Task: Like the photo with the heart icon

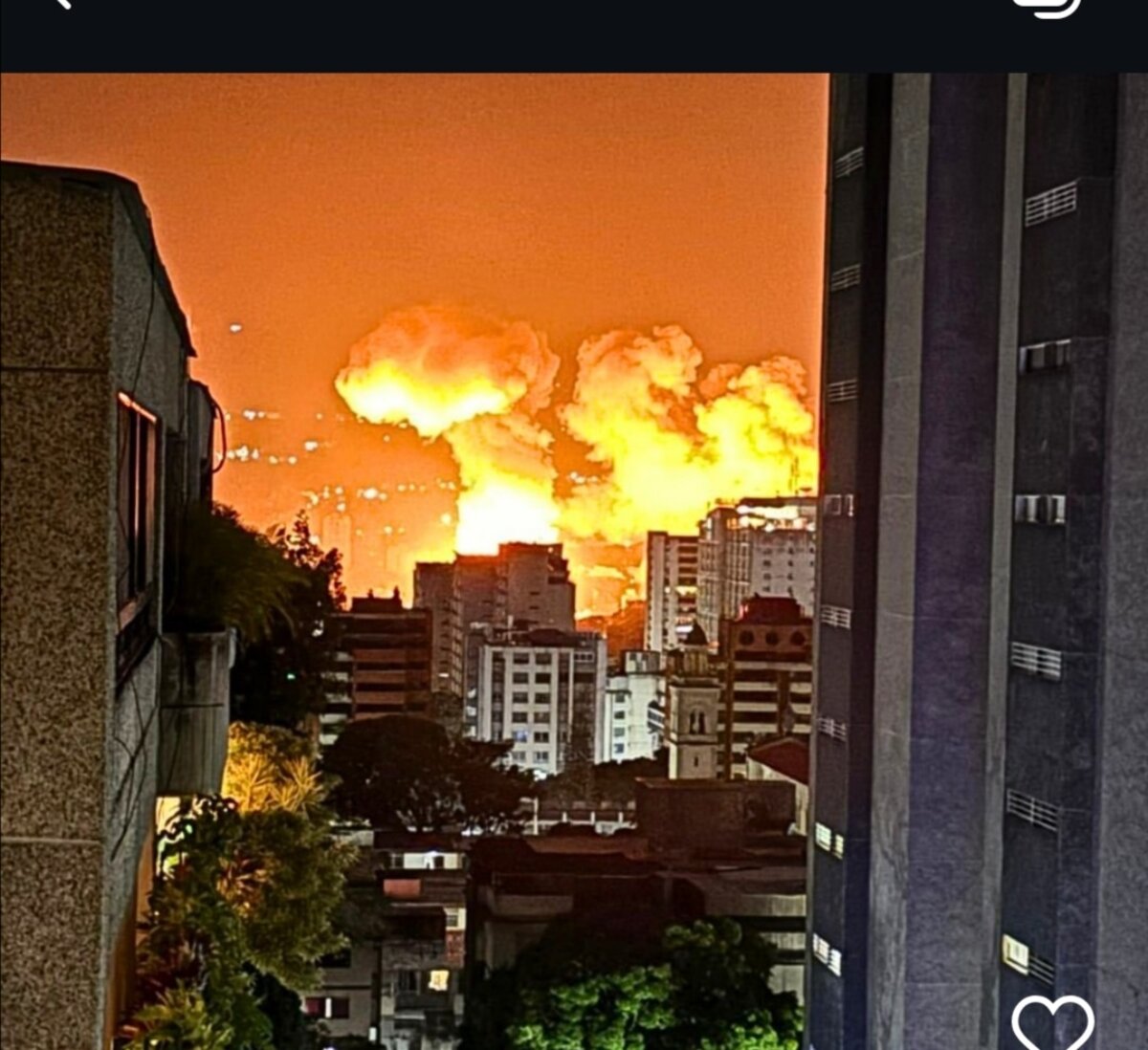Action: (x=1052, y=1023)
